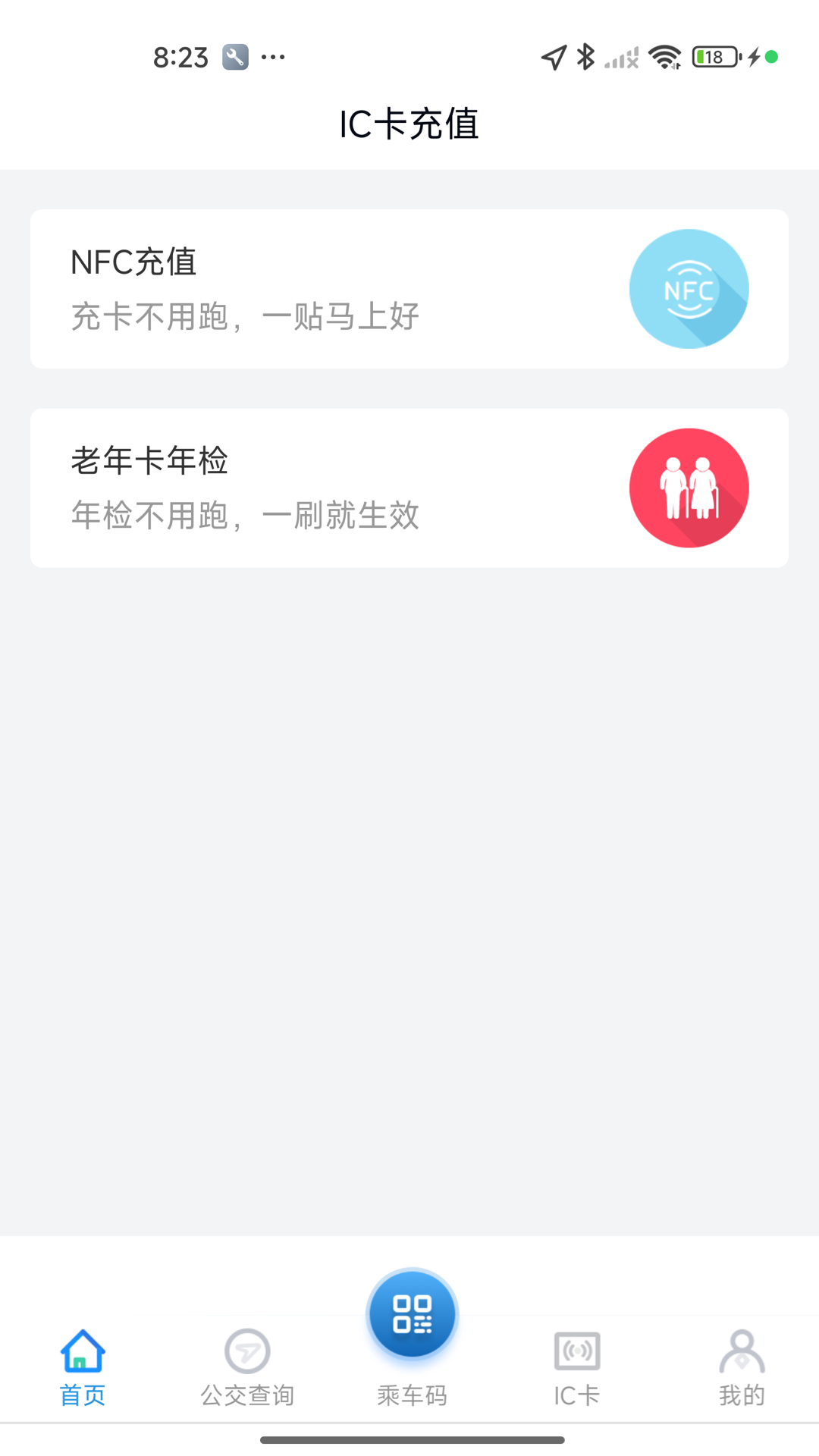Open the 老年卡年检 card
This screenshot has width=819, height=1456.
409,488
